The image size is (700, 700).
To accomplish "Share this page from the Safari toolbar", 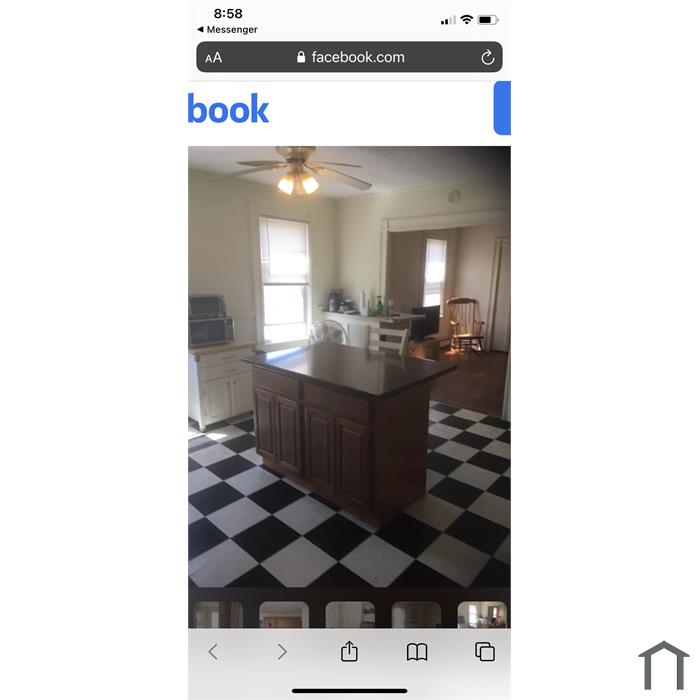I will pos(349,652).
